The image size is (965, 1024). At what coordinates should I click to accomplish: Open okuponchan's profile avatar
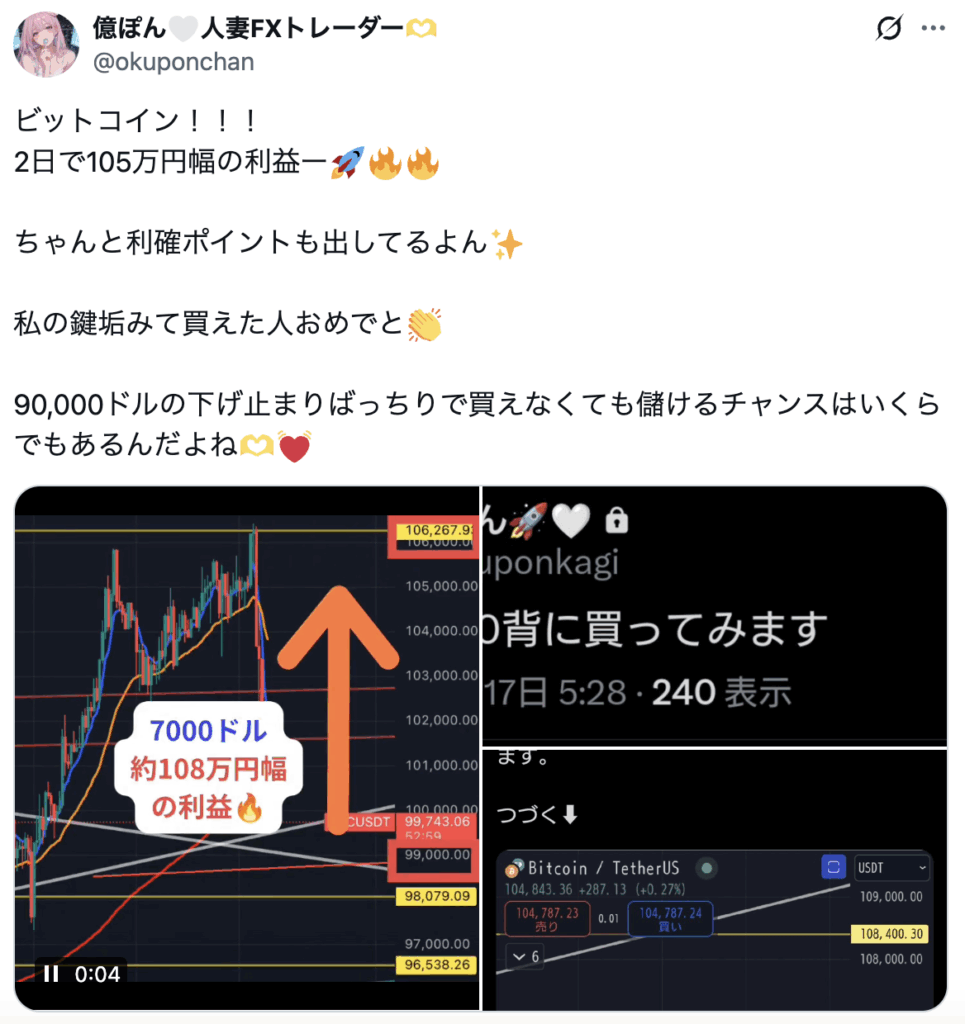[46, 45]
